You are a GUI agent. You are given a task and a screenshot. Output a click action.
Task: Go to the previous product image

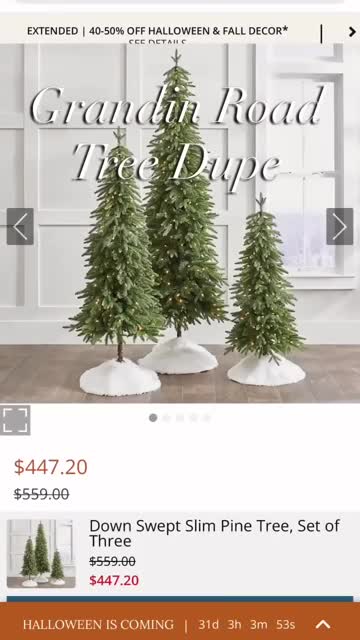[x=20, y=227]
